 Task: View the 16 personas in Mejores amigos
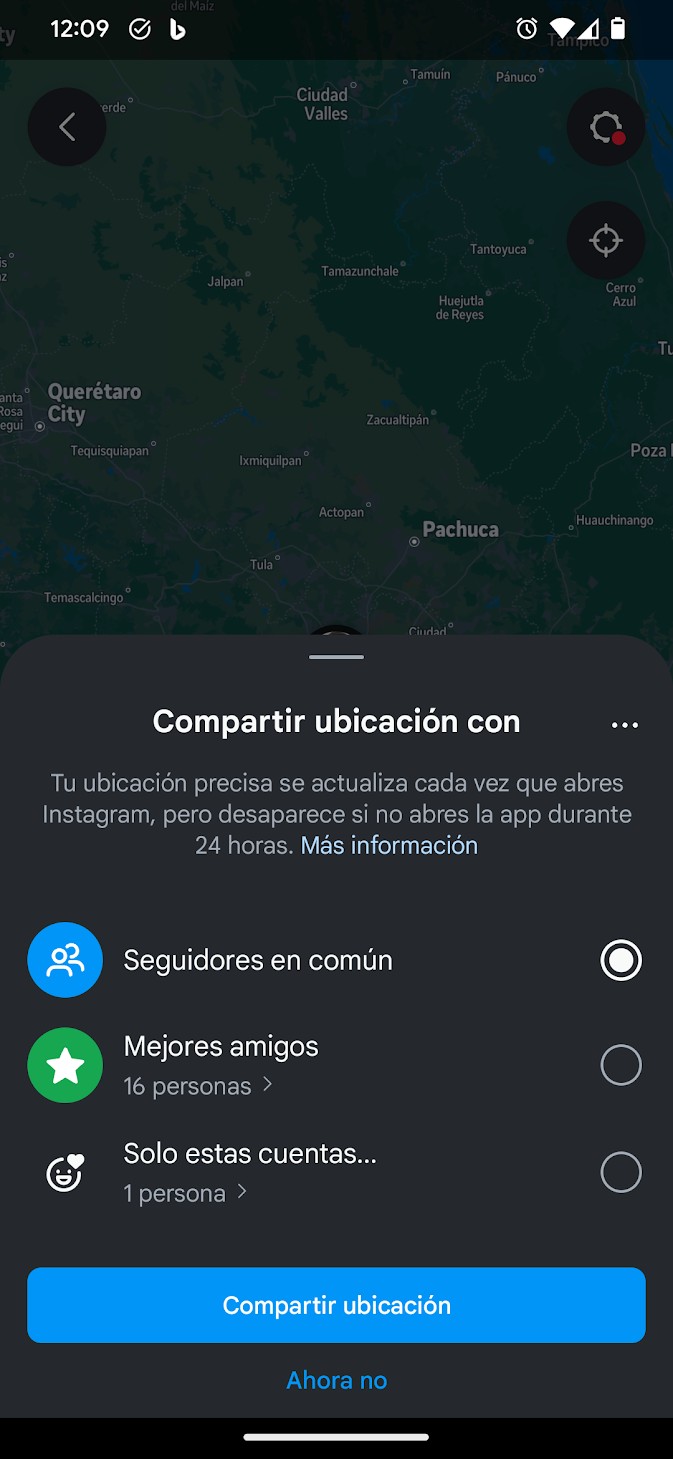(x=198, y=1086)
